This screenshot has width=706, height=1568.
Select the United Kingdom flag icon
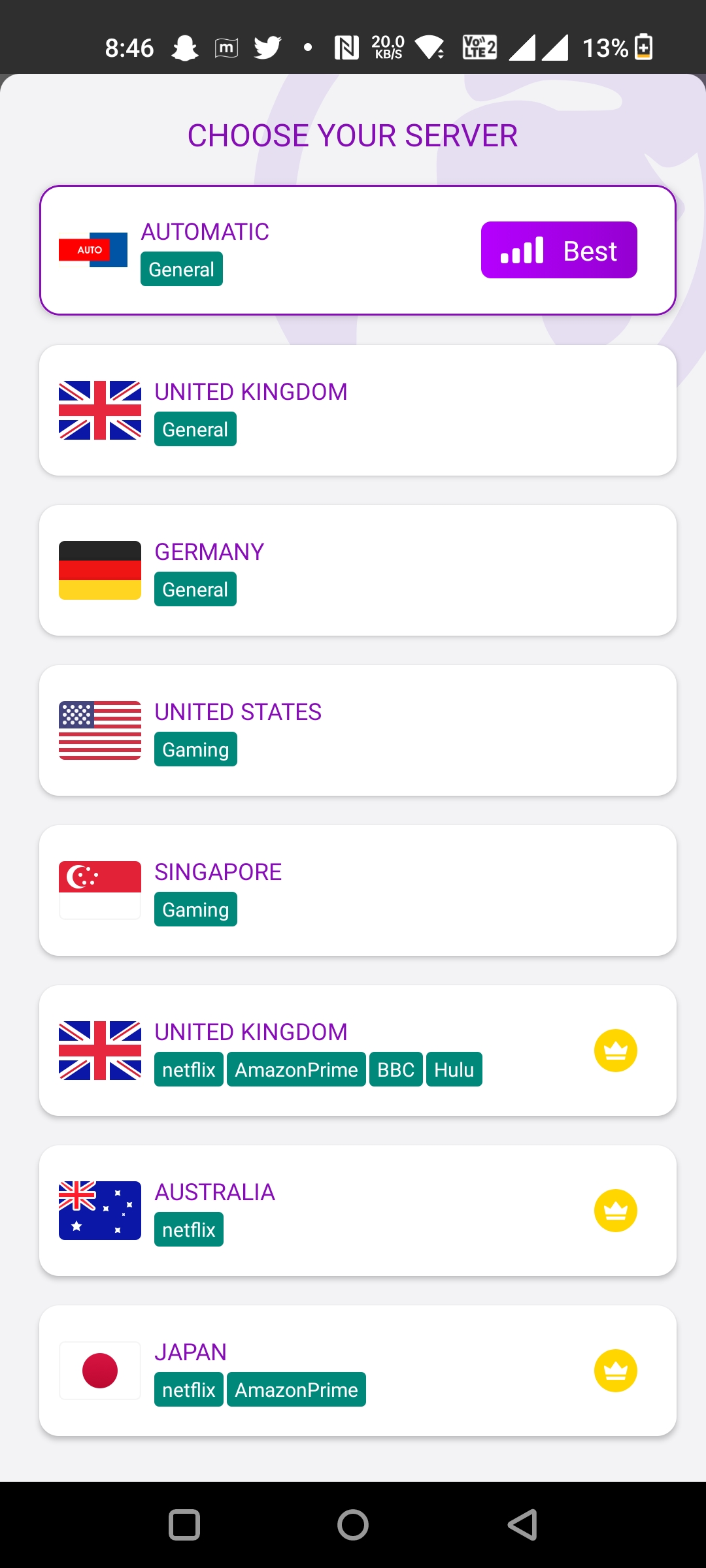99,408
